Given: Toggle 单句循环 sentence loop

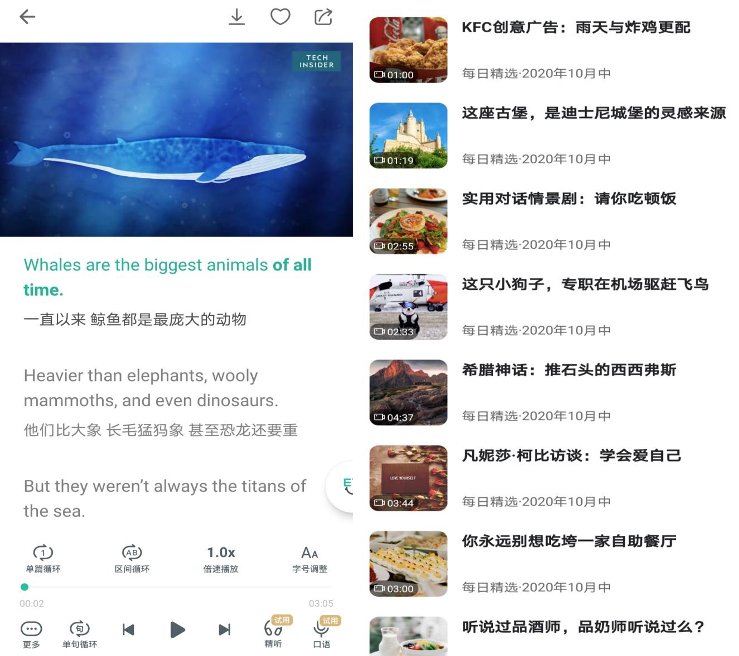Looking at the screenshot, I should (x=80, y=633).
